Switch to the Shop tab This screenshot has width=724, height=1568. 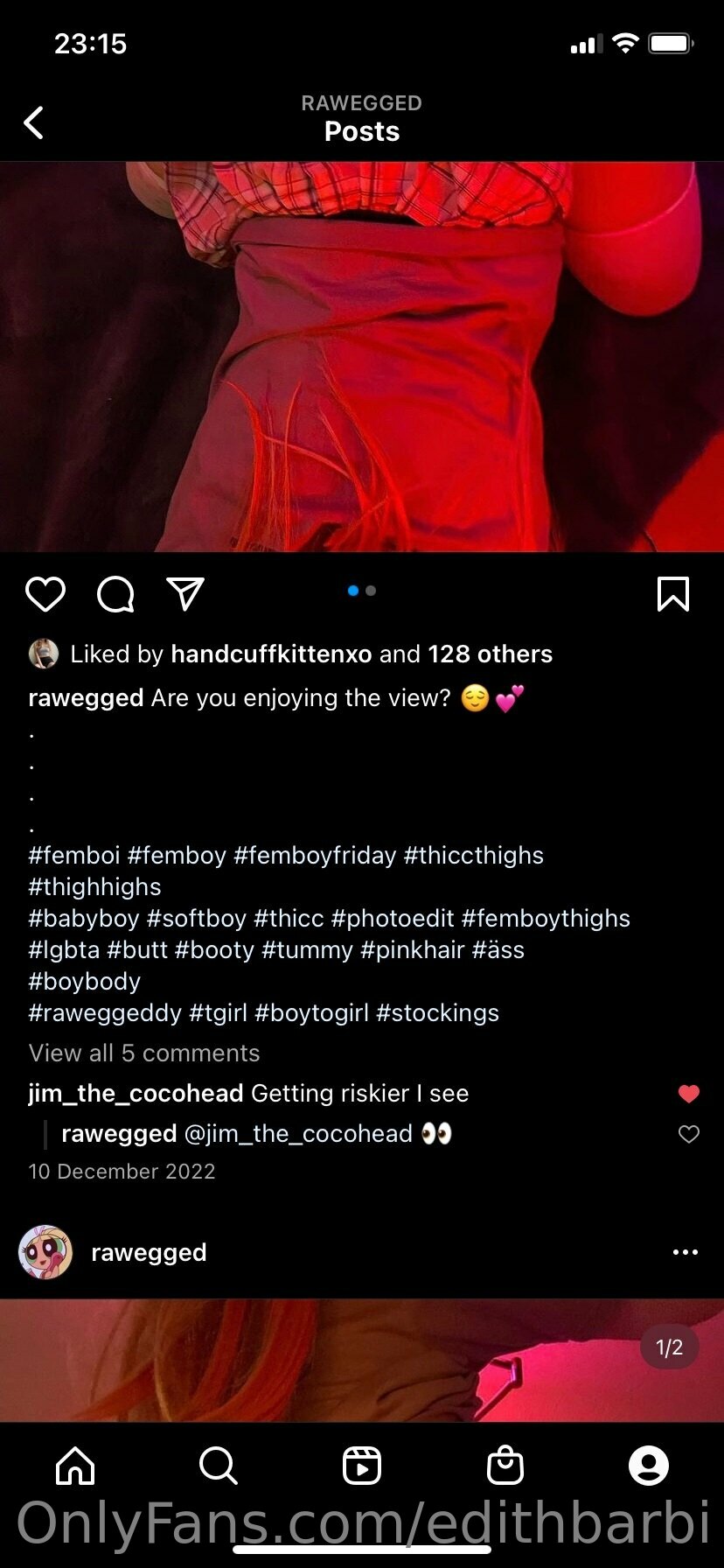click(x=505, y=1465)
